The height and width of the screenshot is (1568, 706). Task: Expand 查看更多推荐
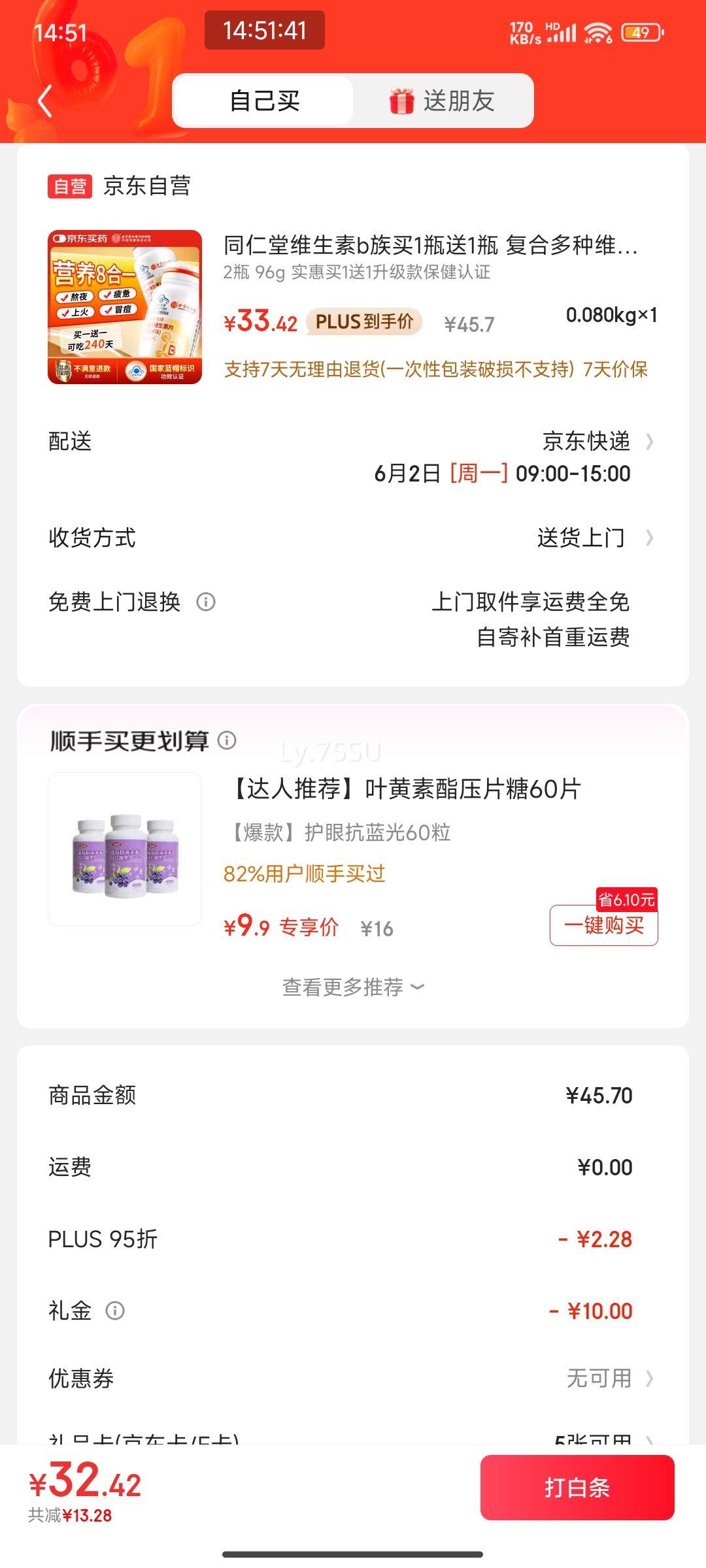[x=353, y=987]
